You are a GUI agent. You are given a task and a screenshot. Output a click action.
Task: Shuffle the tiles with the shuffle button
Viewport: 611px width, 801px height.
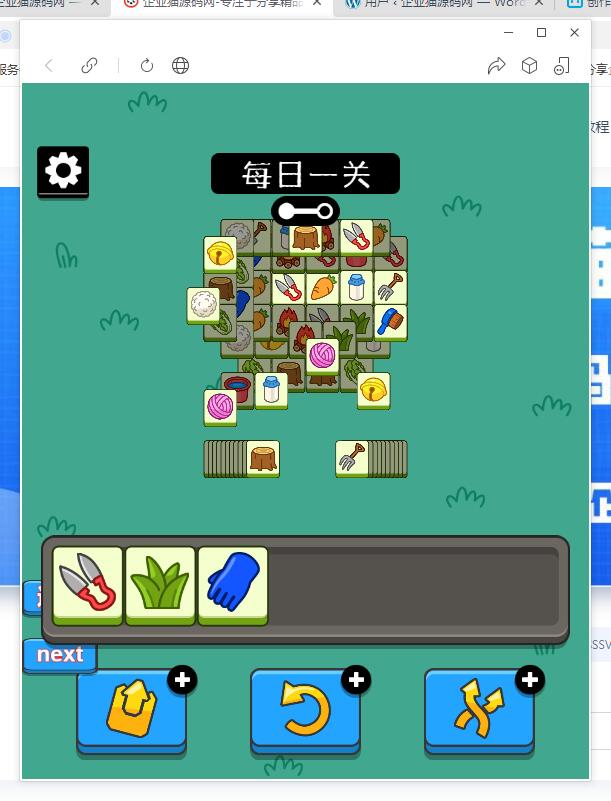(x=479, y=710)
